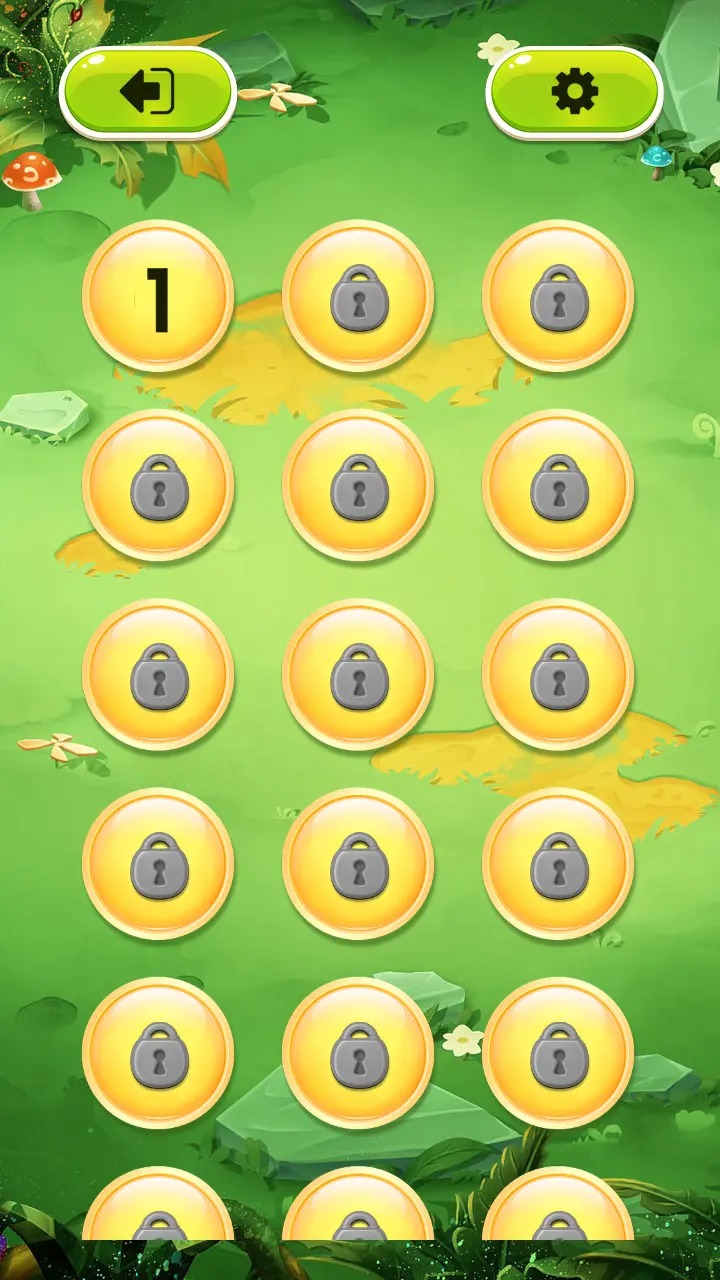This screenshot has width=720, height=1280.
Task: Start level 1
Action: click(x=158, y=297)
